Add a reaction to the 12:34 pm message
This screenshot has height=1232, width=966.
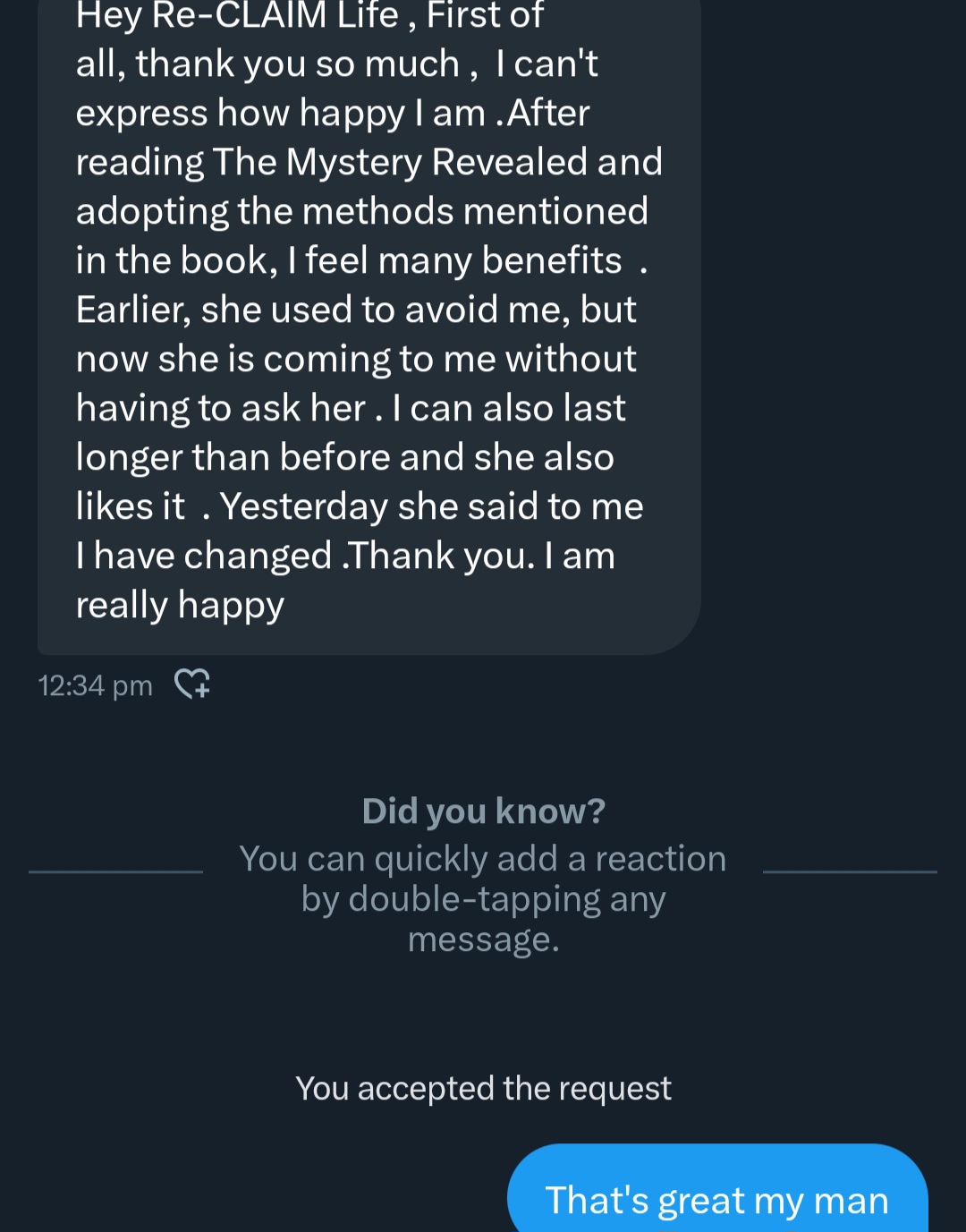coord(191,684)
